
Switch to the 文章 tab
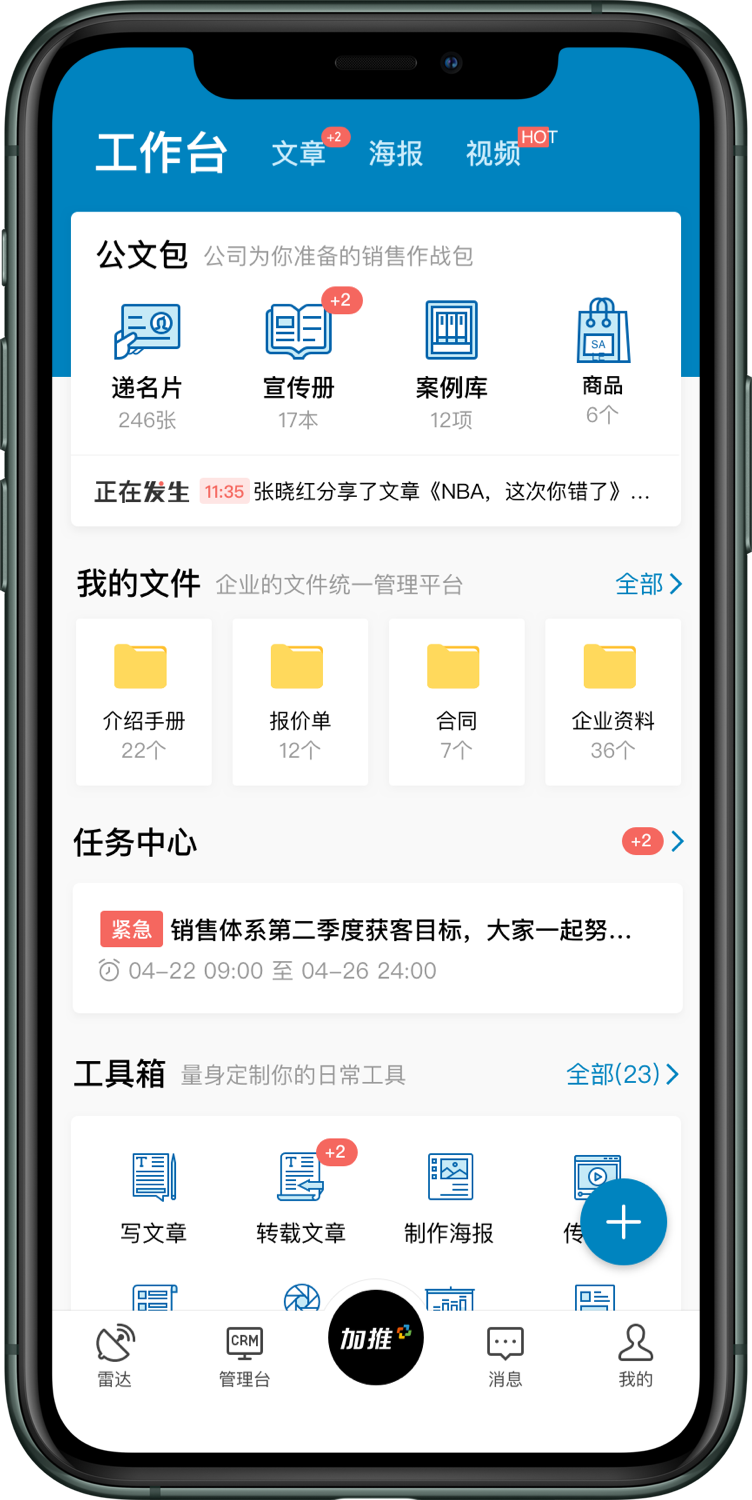pyautogui.click(x=299, y=153)
